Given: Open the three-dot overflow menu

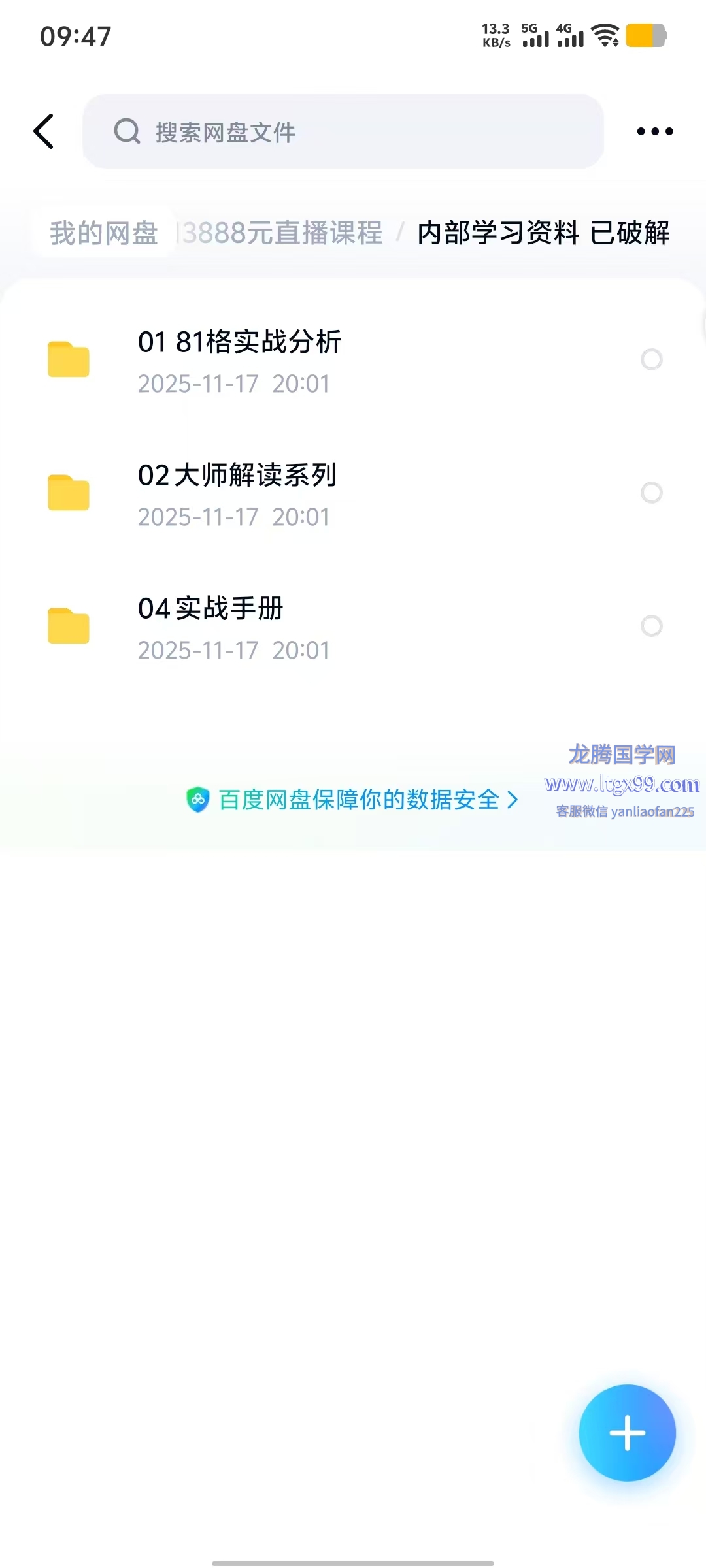Looking at the screenshot, I should point(654,131).
